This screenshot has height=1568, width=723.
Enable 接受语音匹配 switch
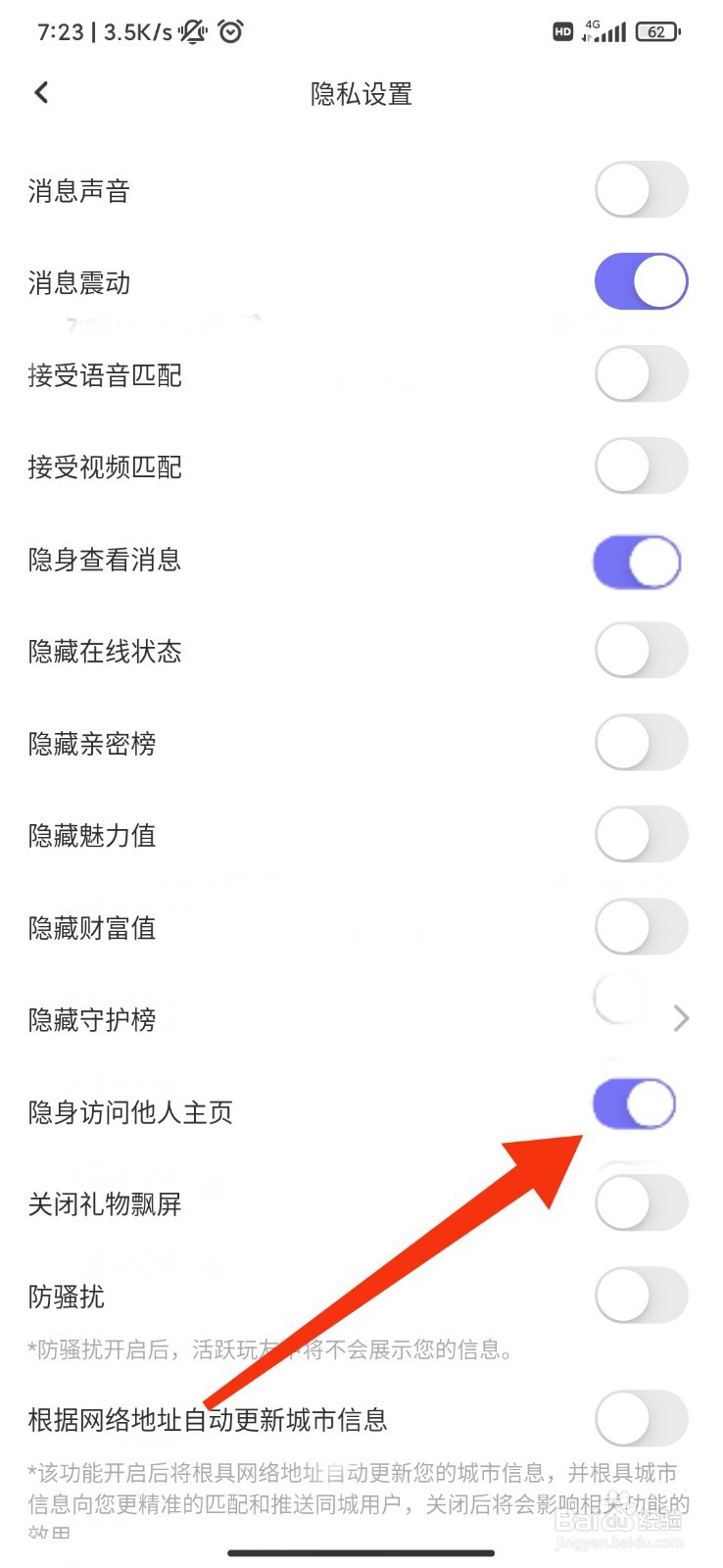(x=641, y=374)
